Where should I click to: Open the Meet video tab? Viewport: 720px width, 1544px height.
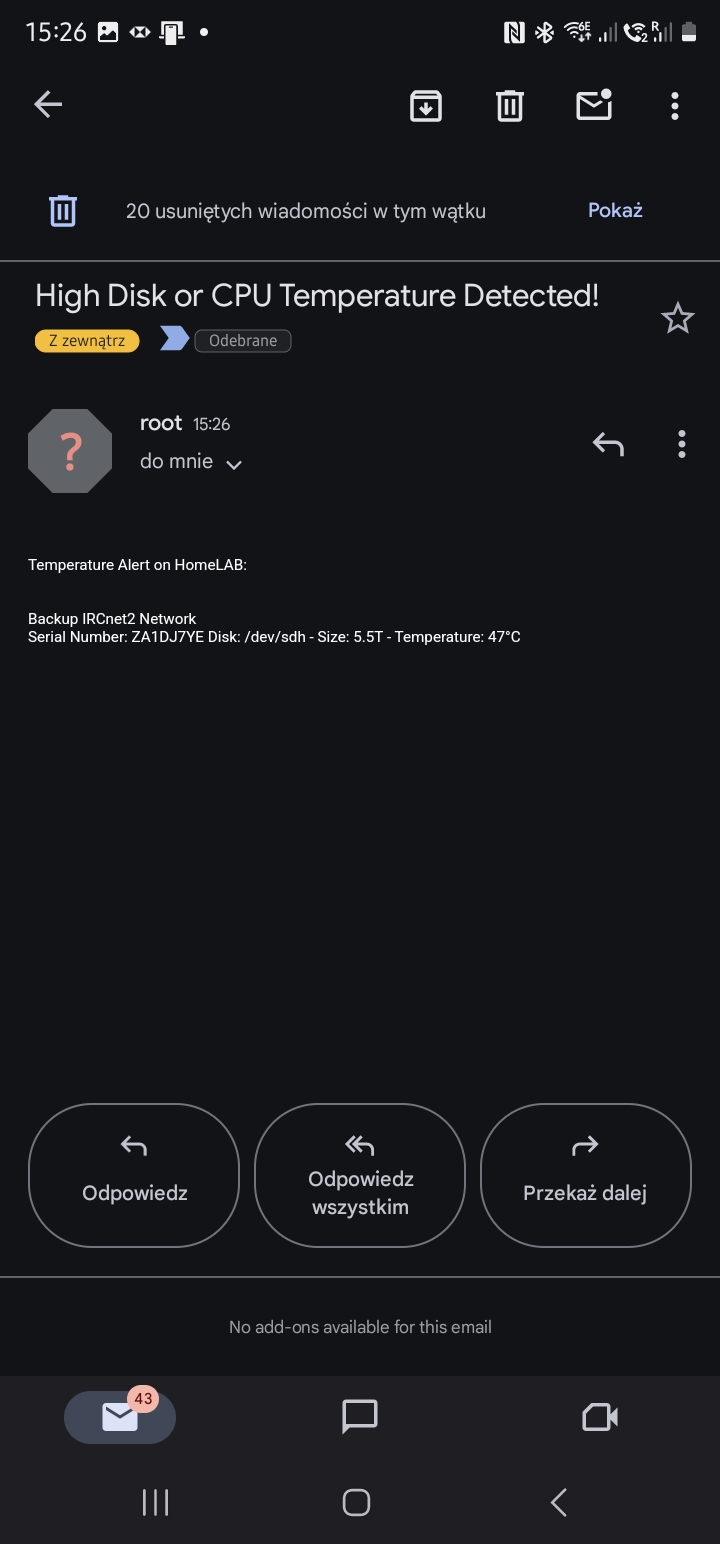(x=600, y=1416)
